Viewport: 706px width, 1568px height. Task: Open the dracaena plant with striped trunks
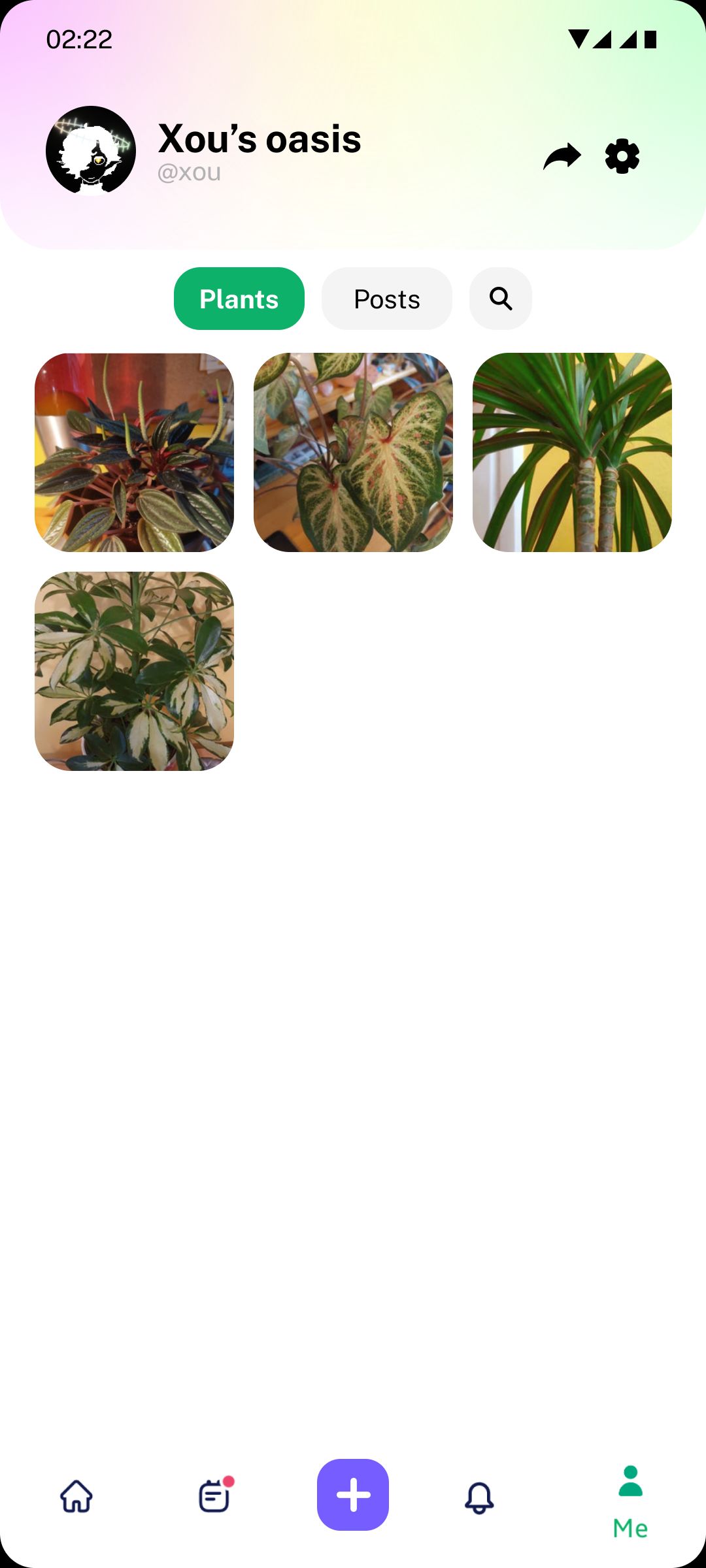(x=572, y=453)
